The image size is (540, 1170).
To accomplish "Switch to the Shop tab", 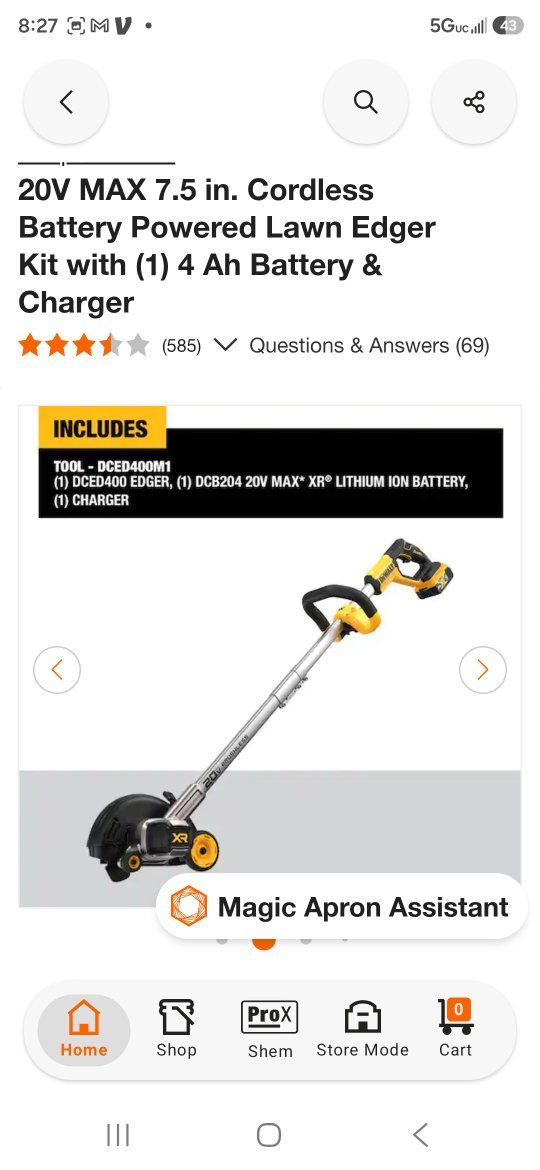I will [x=177, y=1029].
